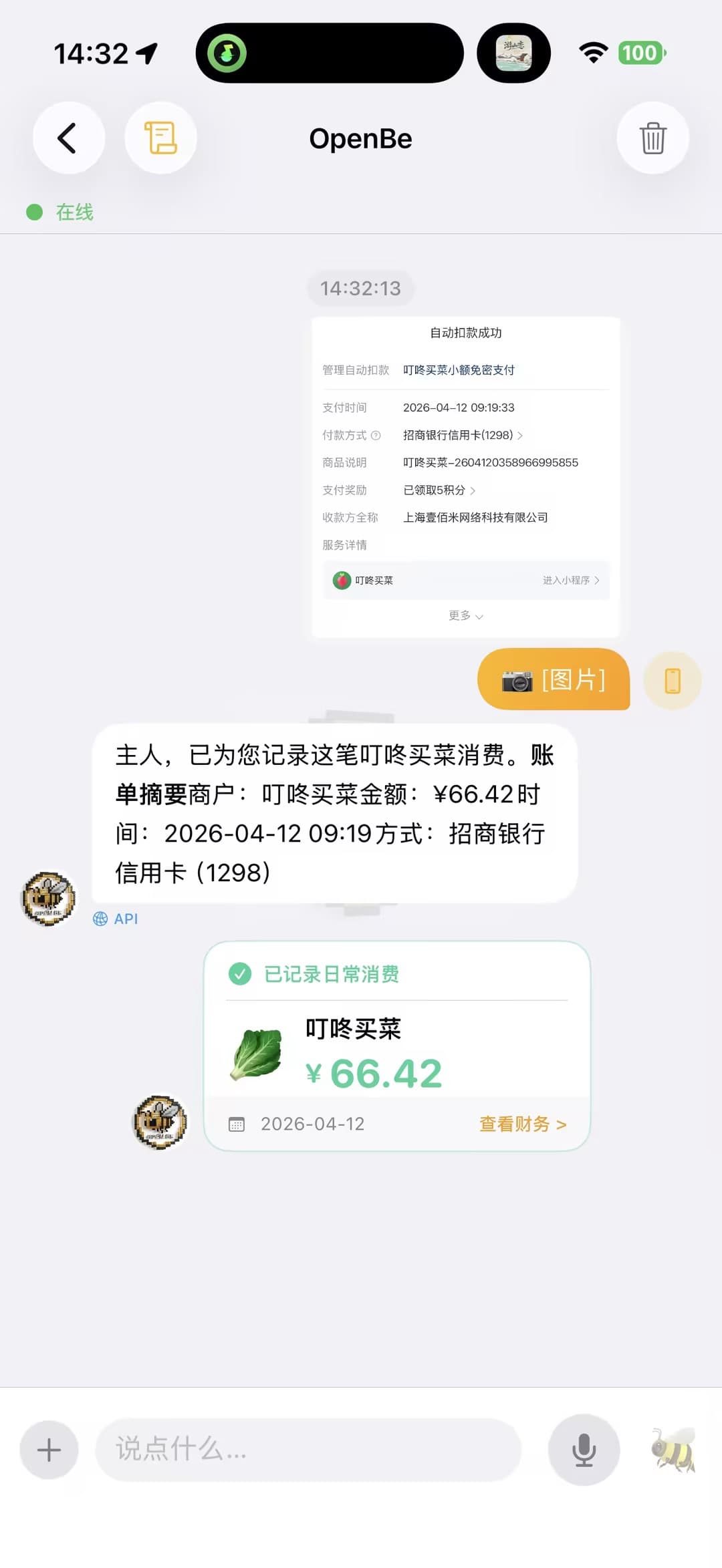Open 招商银行信用卡(1298) payment method details
Image resolution: width=722 pixels, height=1568 pixels.
click(x=460, y=435)
